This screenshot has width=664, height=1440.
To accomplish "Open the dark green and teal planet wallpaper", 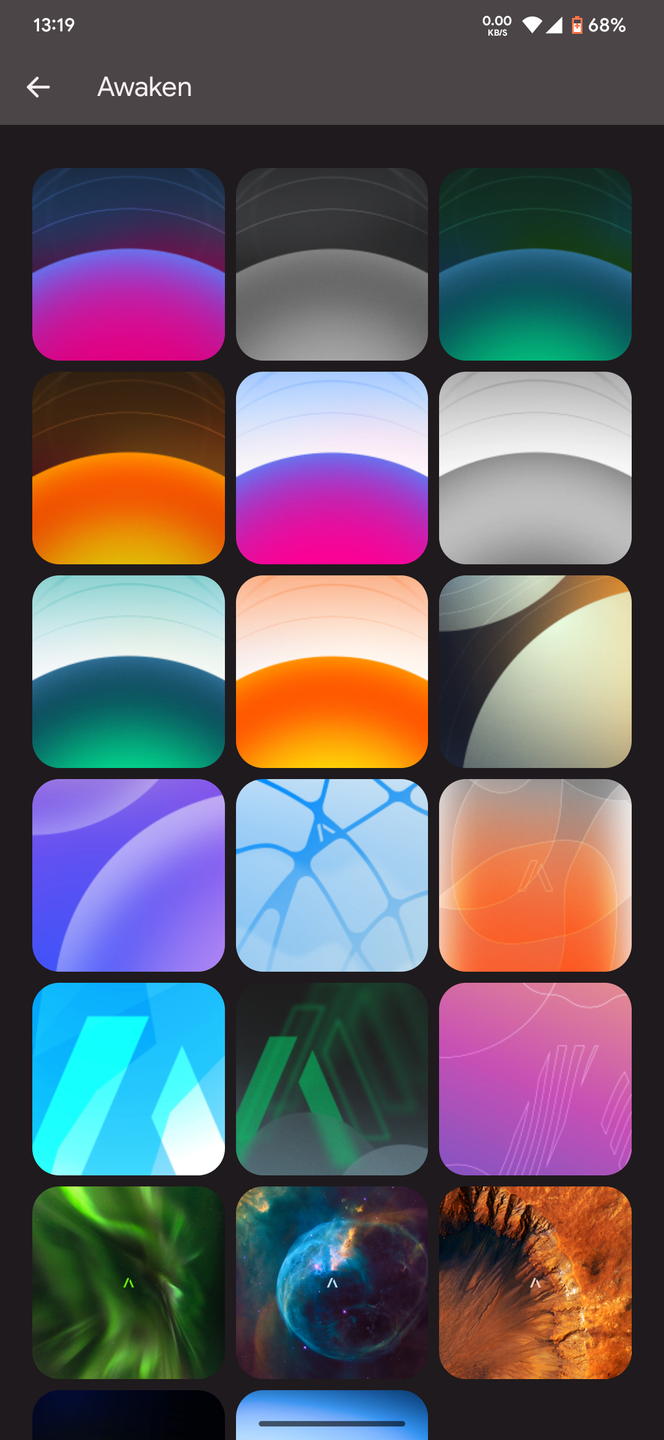I will 535,264.
